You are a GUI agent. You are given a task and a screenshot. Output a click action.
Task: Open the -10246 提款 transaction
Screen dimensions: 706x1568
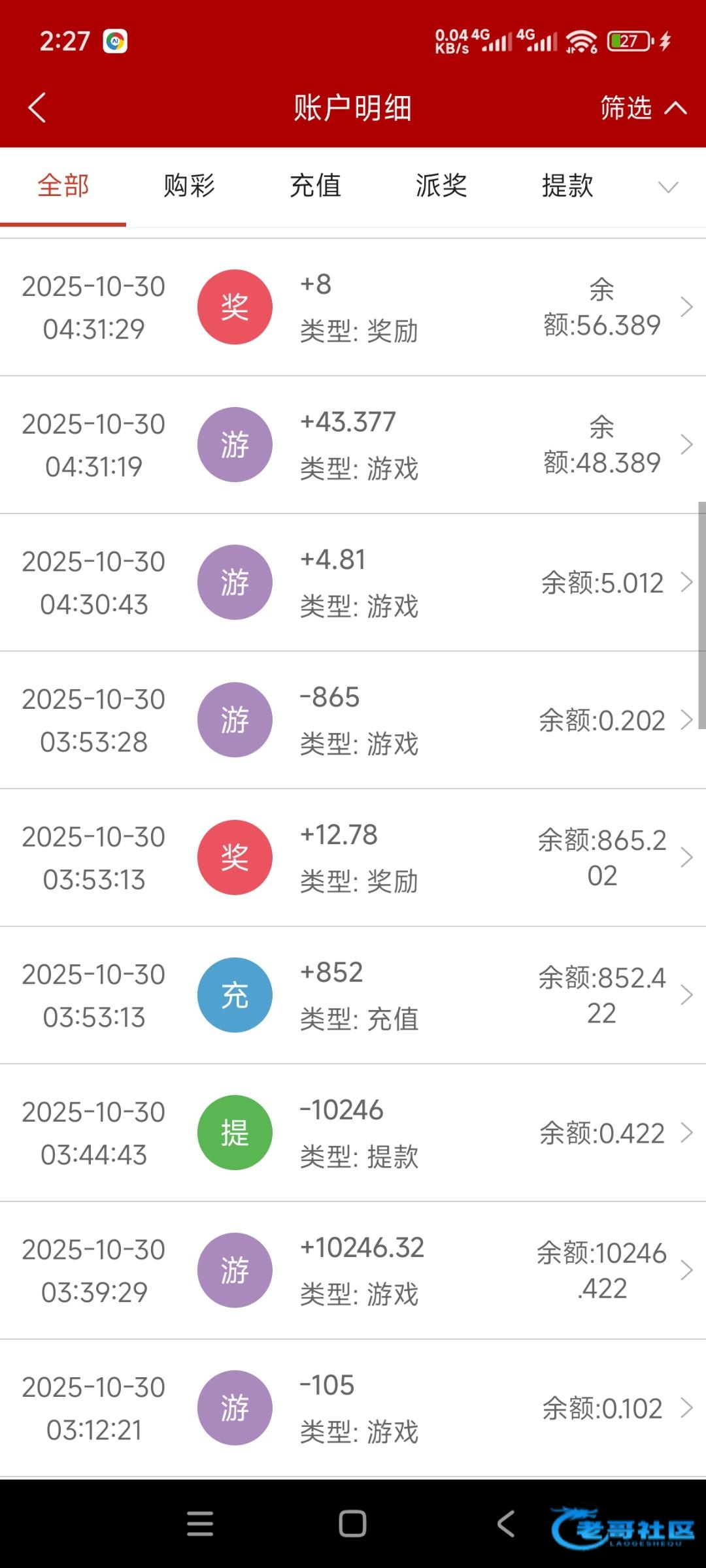[x=353, y=1133]
